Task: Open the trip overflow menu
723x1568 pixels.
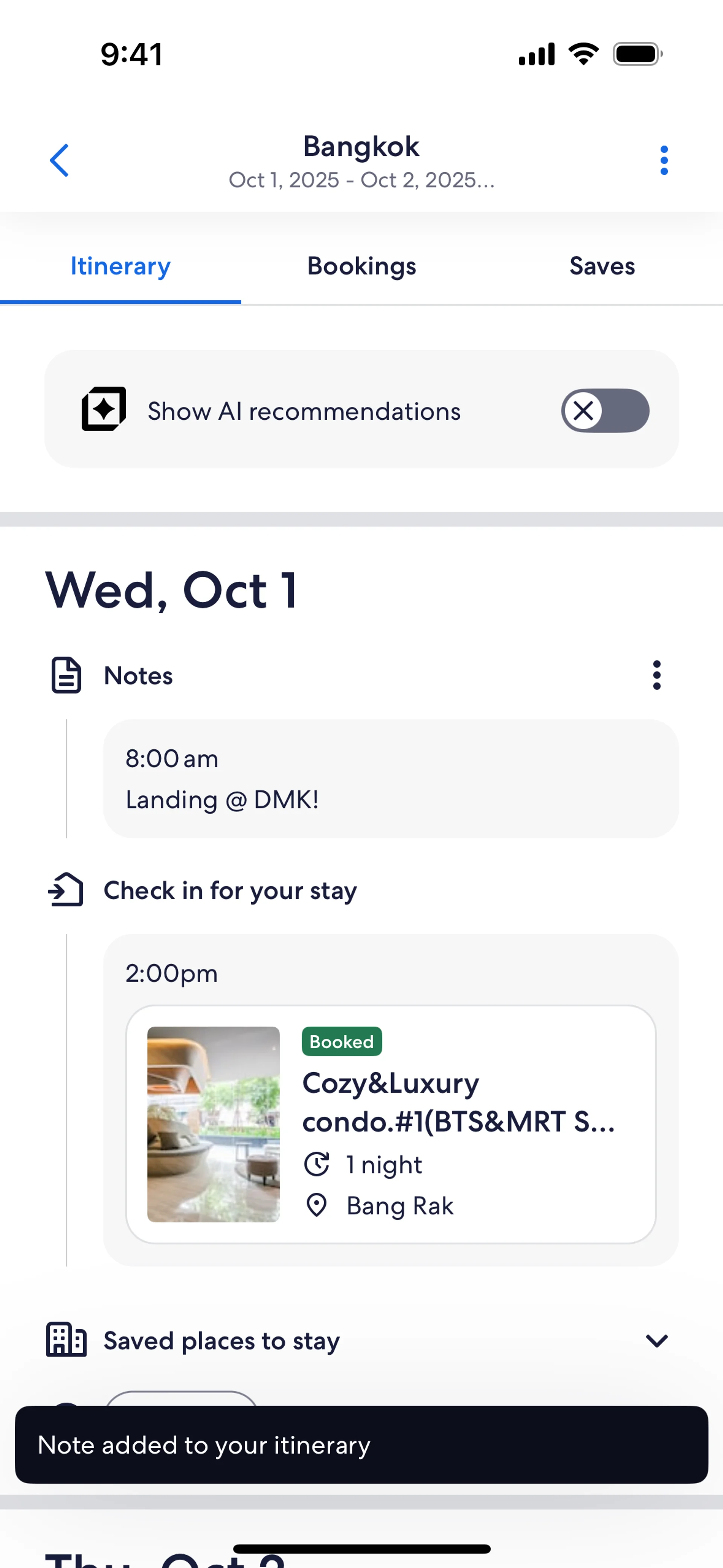Action: 664,161
